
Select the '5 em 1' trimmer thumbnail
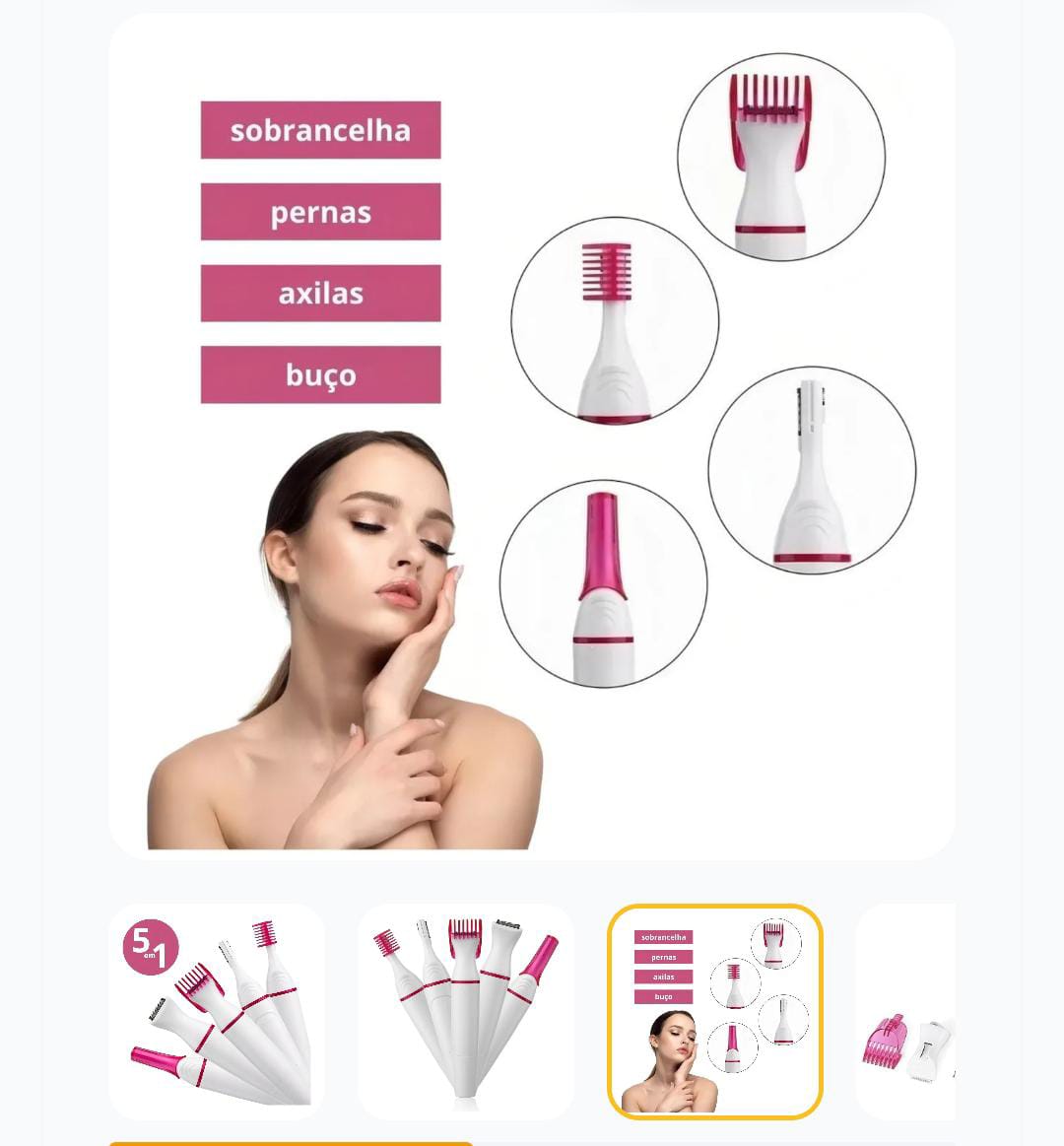217,1011
